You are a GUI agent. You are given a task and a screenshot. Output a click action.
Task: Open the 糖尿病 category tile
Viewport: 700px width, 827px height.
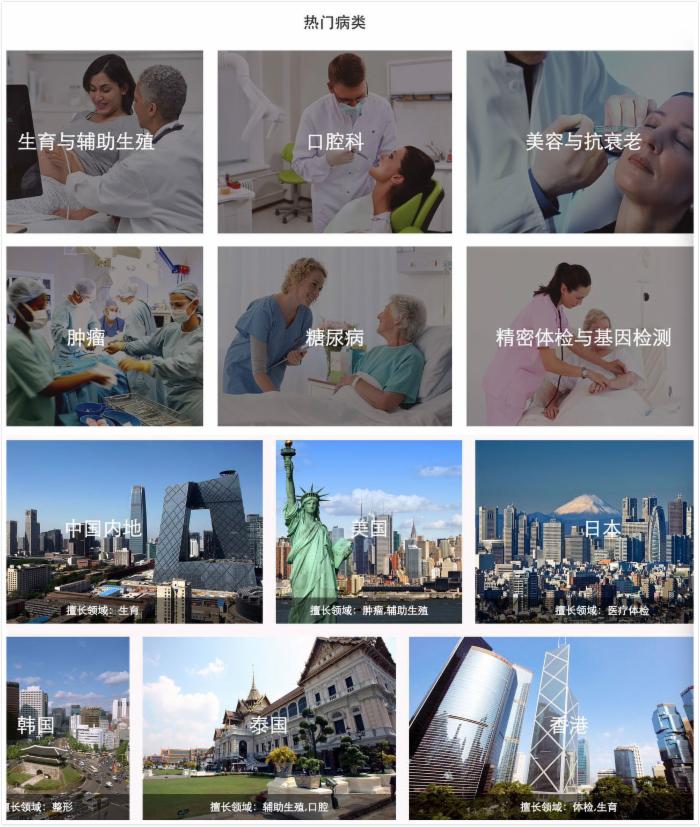point(335,337)
